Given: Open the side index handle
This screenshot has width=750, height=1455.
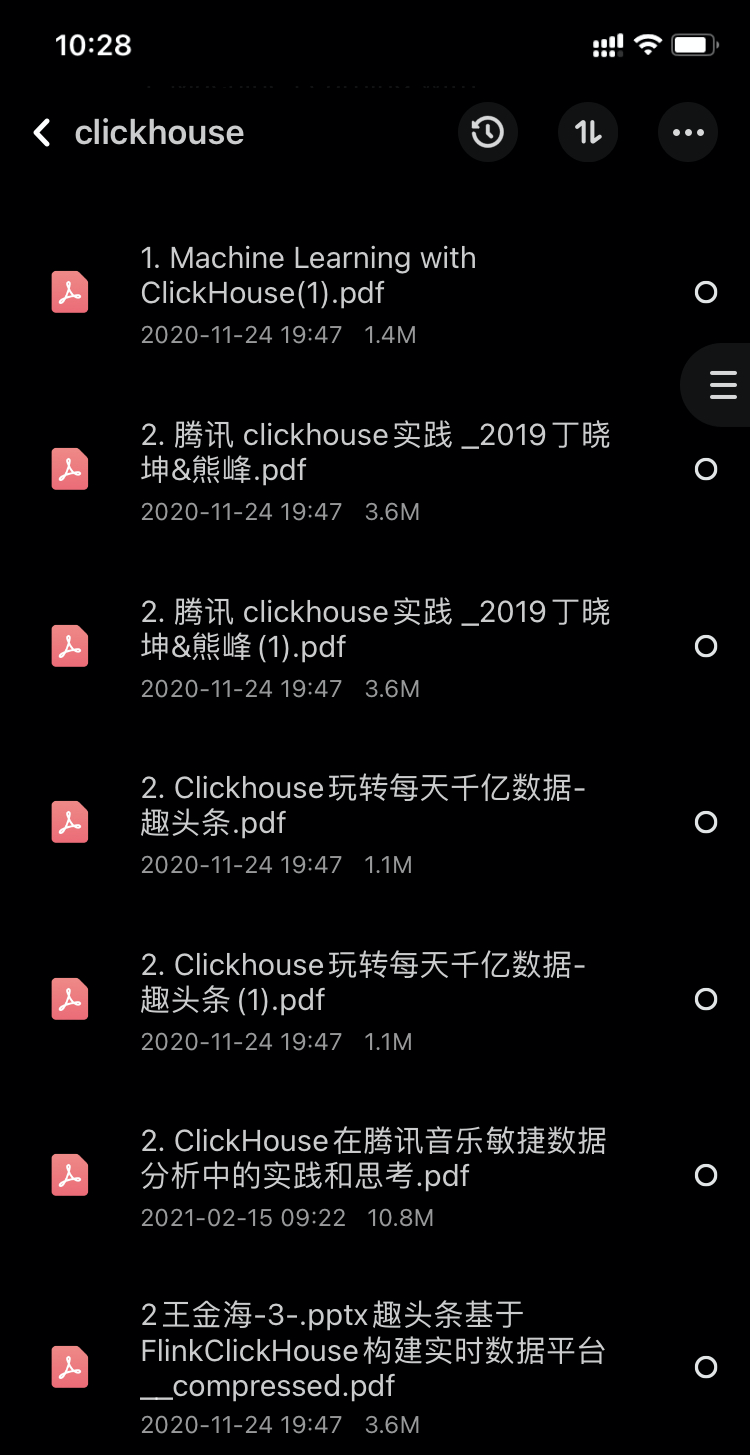Looking at the screenshot, I should tap(722, 384).
